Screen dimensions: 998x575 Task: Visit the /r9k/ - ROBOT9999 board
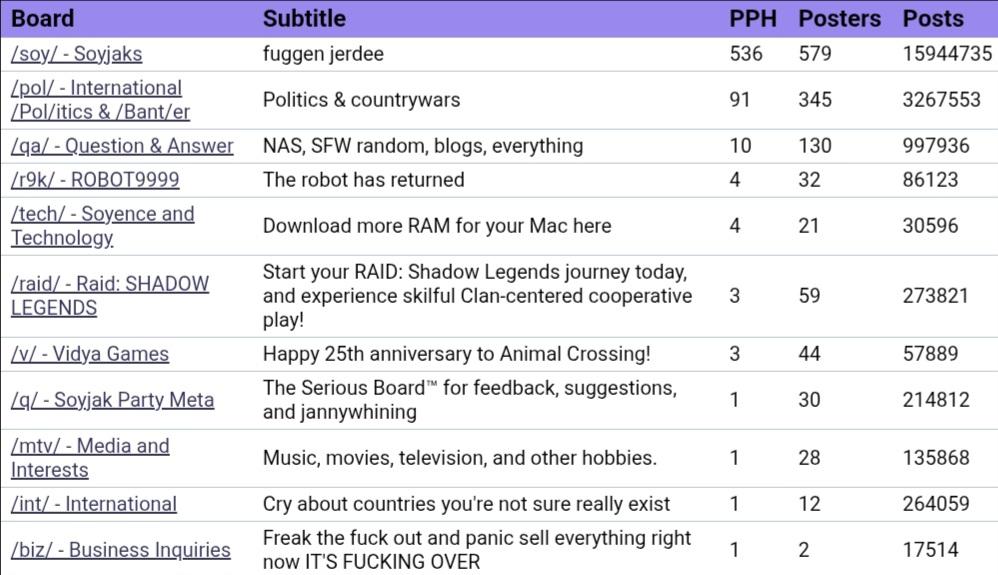point(95,180)
